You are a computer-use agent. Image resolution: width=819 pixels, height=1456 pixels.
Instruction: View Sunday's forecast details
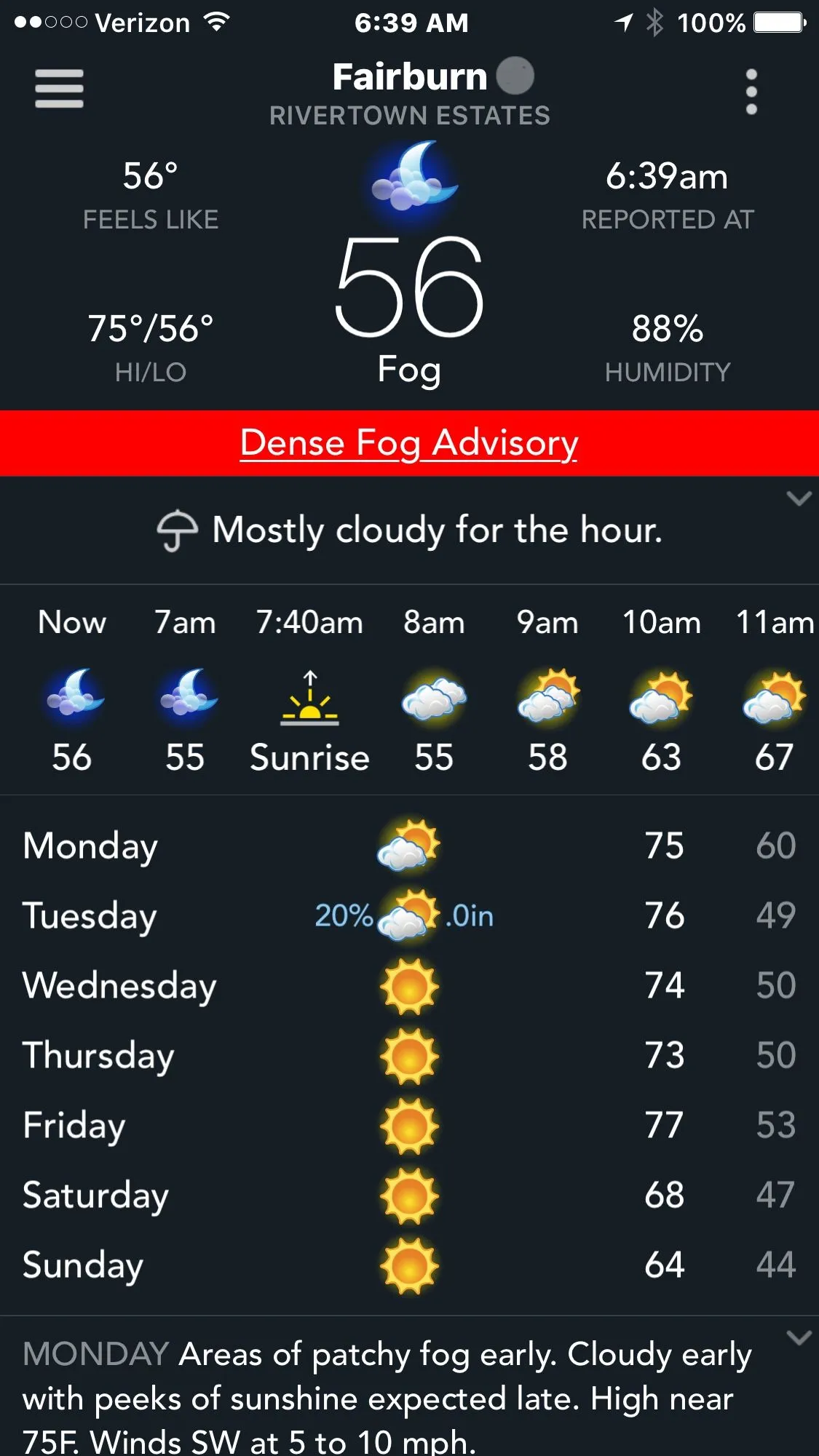tap(409, 1265)
